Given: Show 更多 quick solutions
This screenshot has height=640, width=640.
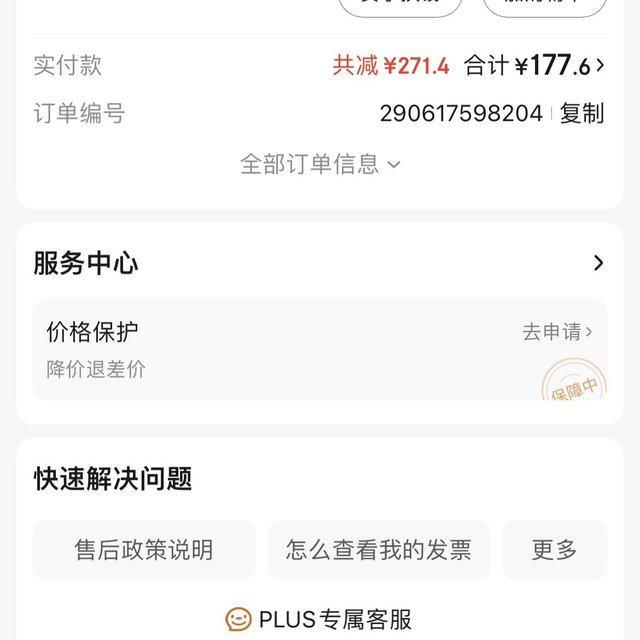Looking at the screenshot, I should 554,549.
